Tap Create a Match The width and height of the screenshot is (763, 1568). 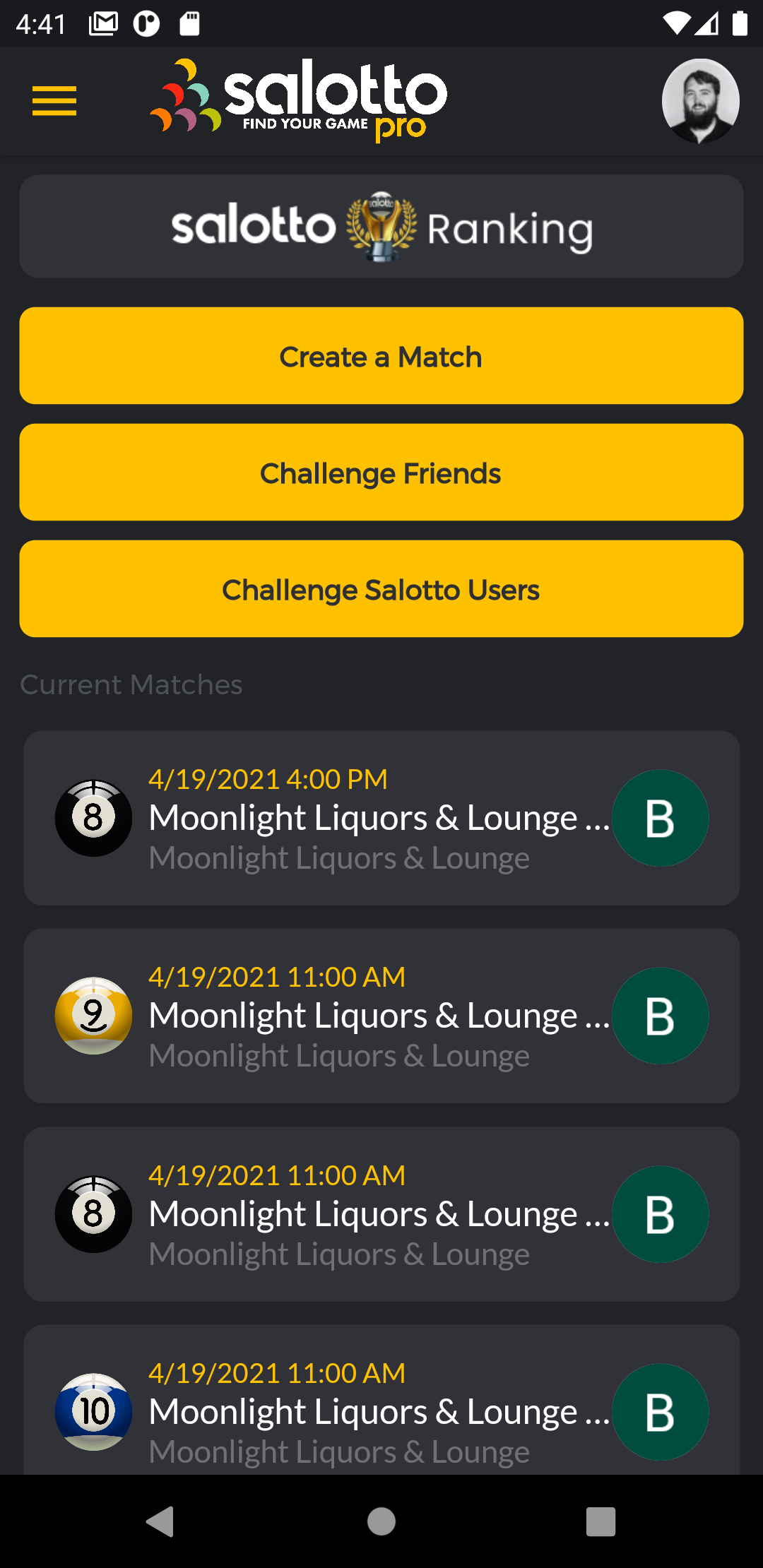coord(381,356)
